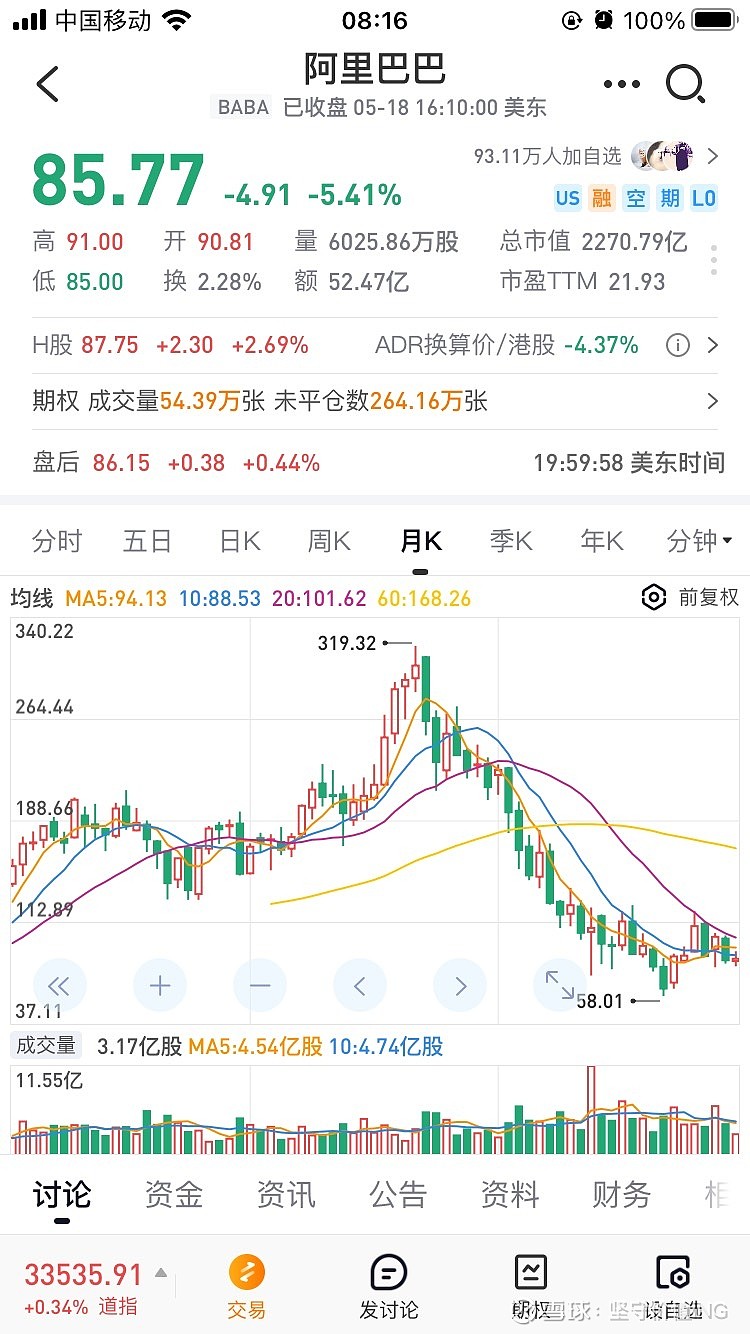This screenshot has height=1334, width=750.
Task: Switch to the 财务 financials tab
Action: pos(622,1194)
